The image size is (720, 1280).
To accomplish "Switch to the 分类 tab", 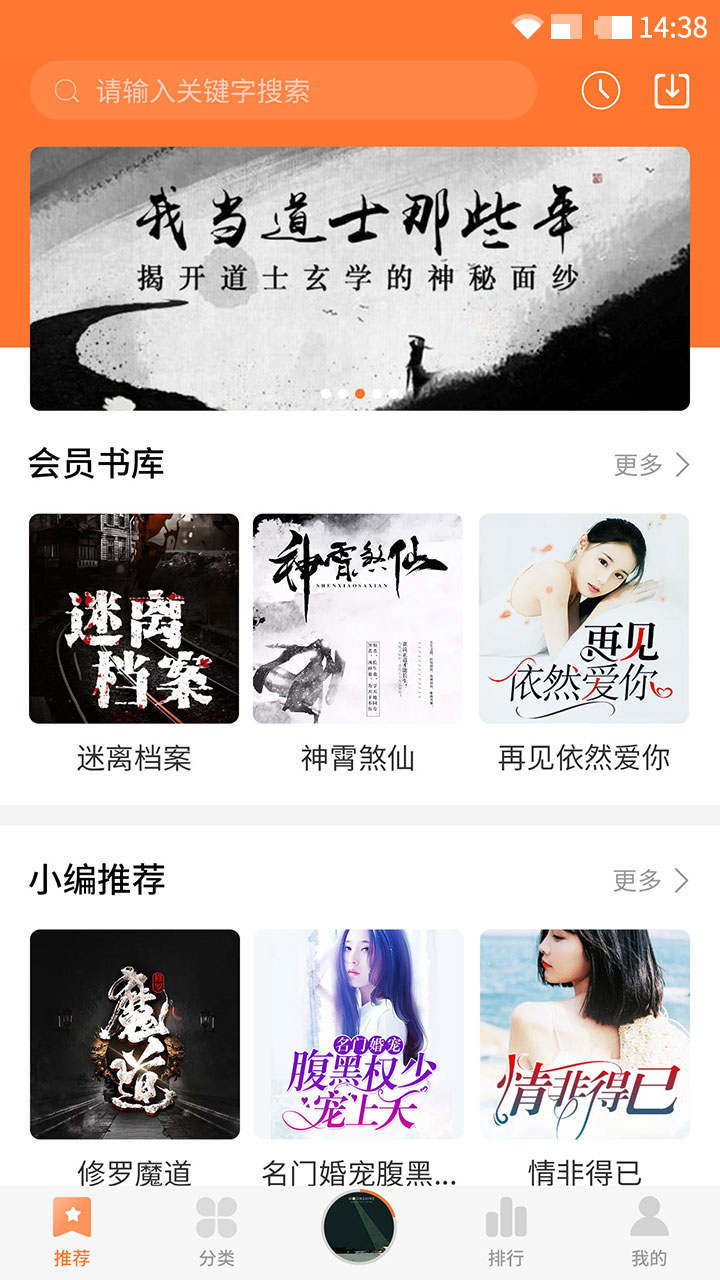I will point(216,1232).
